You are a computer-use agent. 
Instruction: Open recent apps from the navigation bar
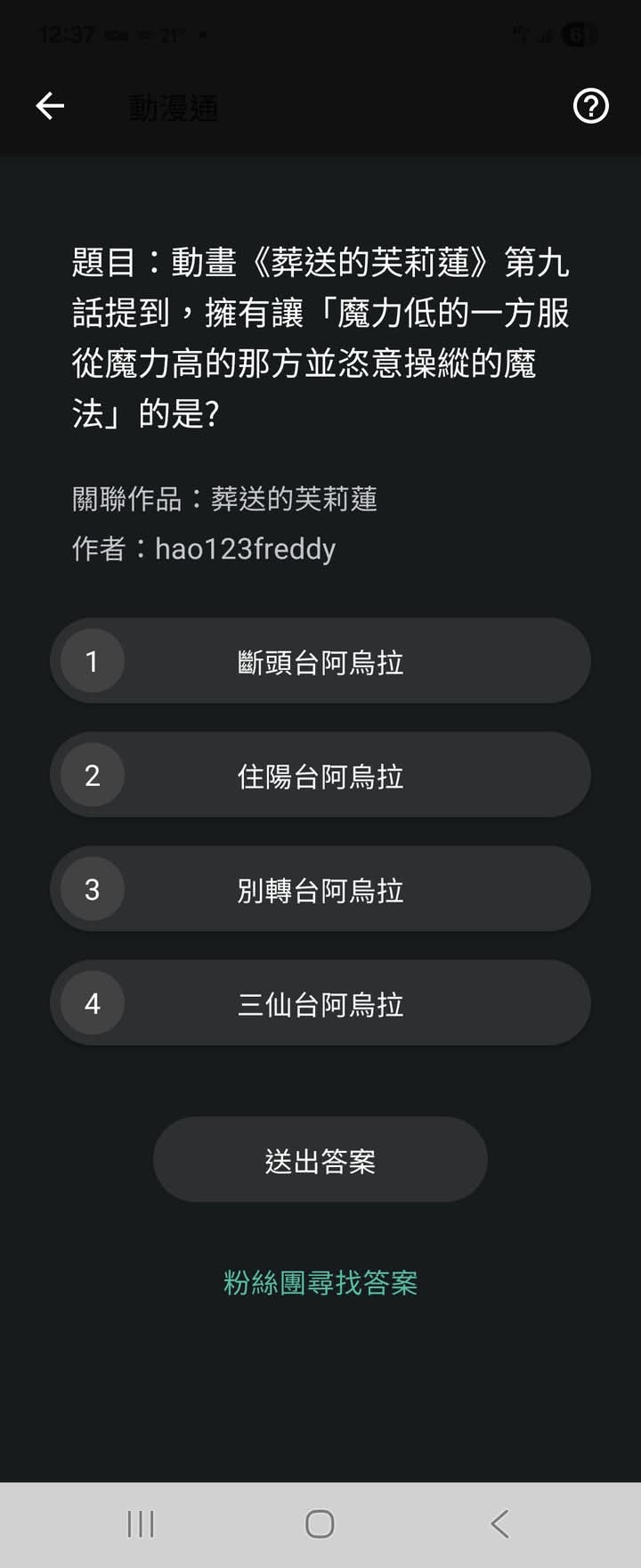141,1523
